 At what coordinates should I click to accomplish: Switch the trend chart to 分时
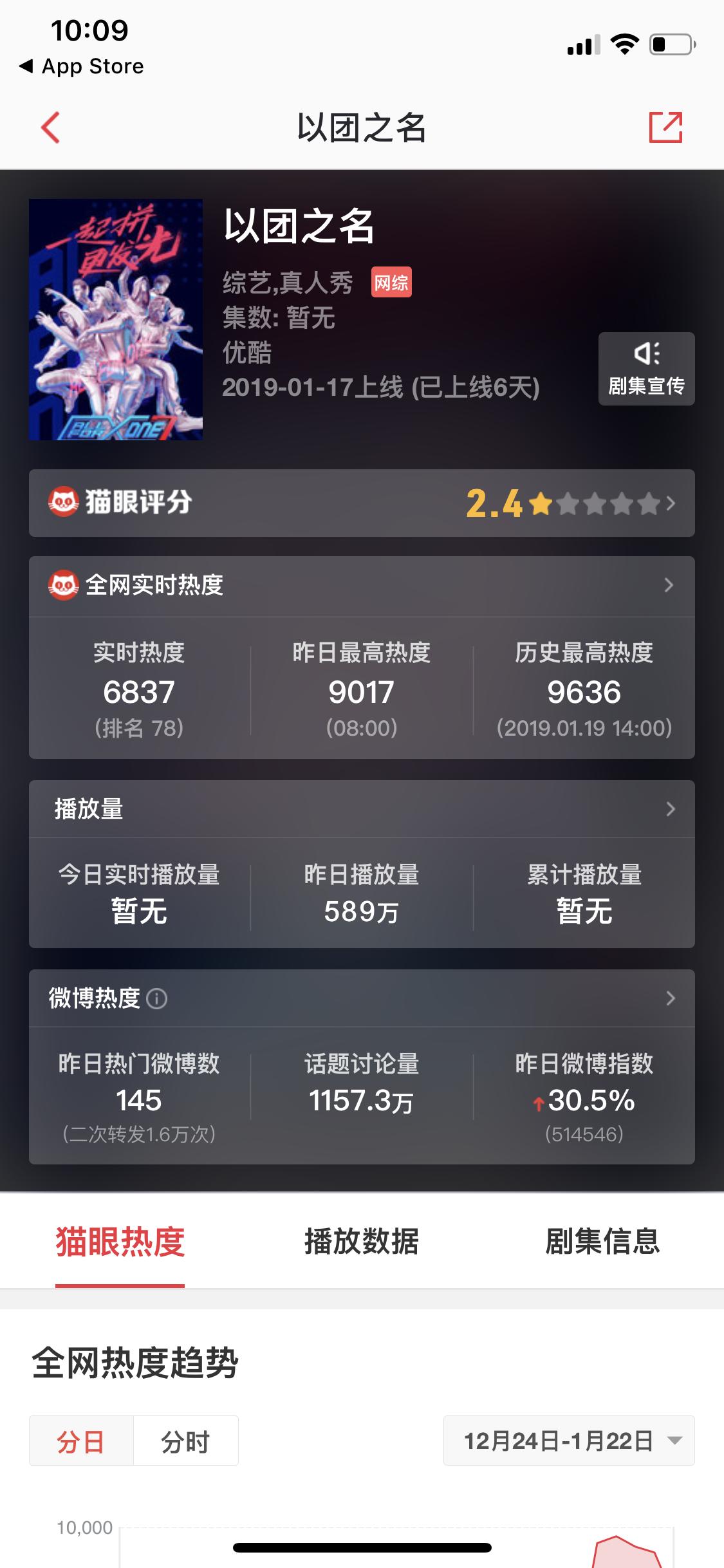(x=185, y=1442)
